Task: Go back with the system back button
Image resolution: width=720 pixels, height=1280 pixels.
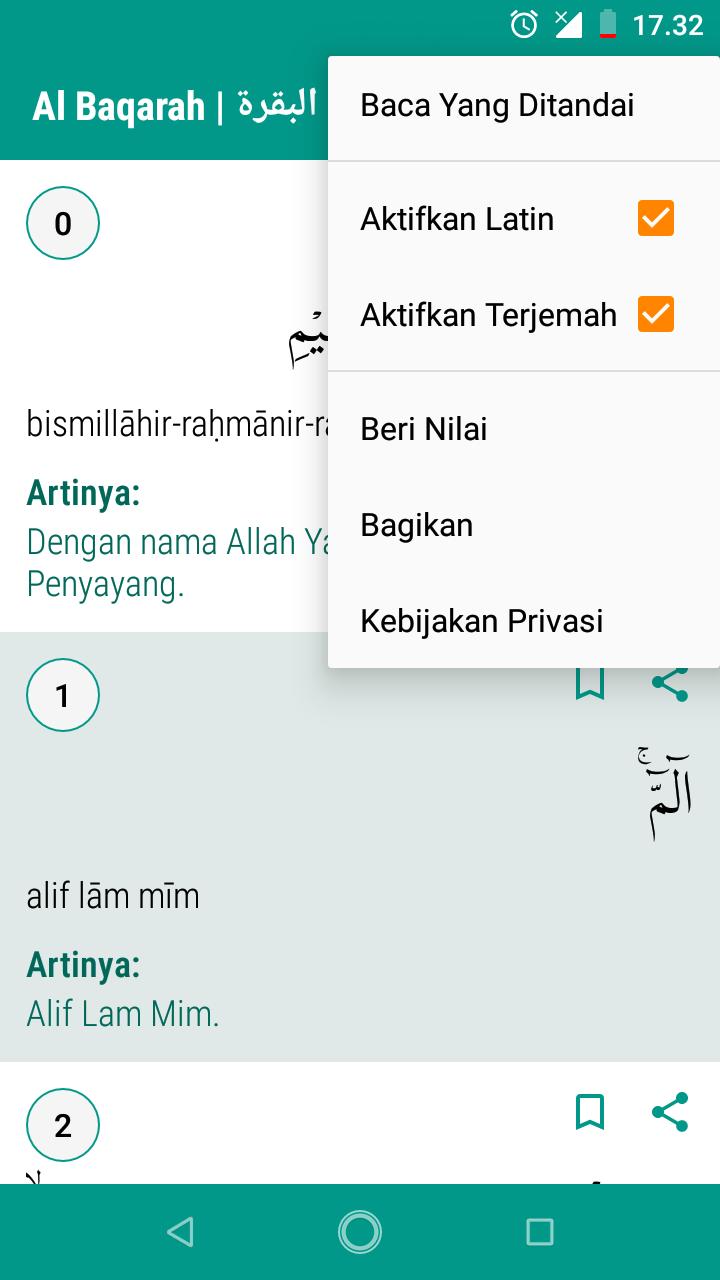Action: click(180, 1232)
